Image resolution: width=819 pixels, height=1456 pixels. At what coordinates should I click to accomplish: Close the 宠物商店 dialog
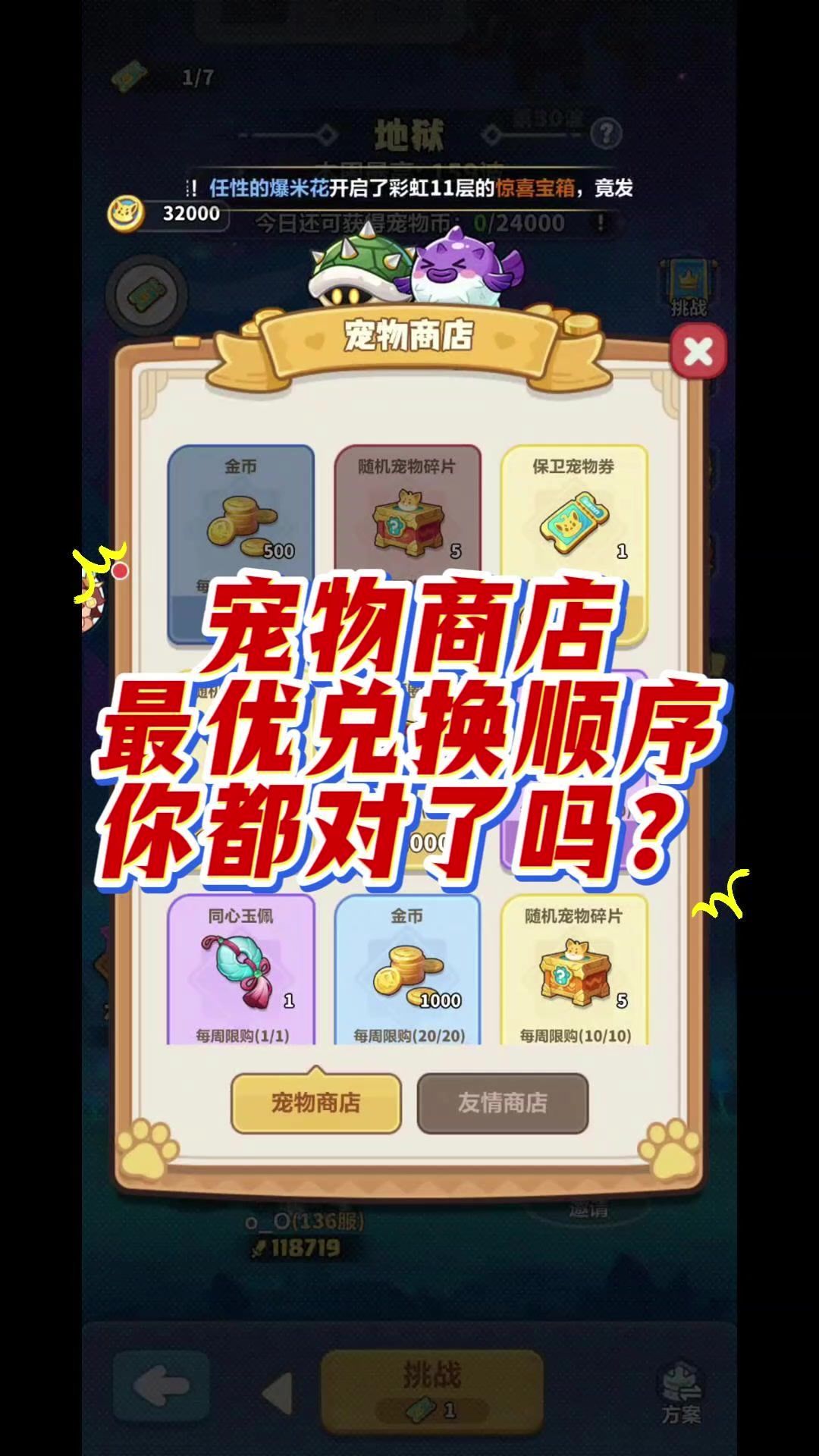[x=698, y=351]
